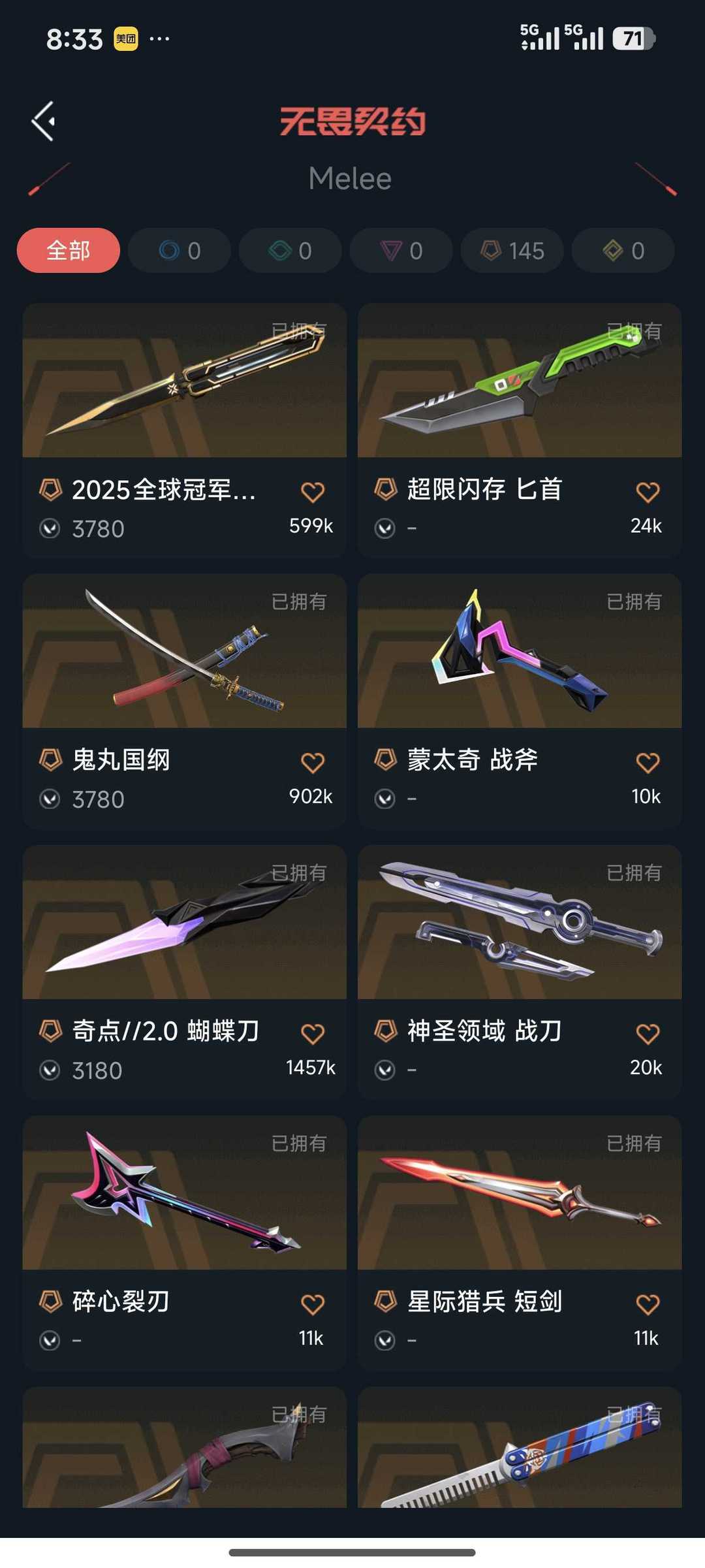This screenshot has width=705, height=1568.
Task: Filter by the blue circle tier chip
Action: [180, 250]
